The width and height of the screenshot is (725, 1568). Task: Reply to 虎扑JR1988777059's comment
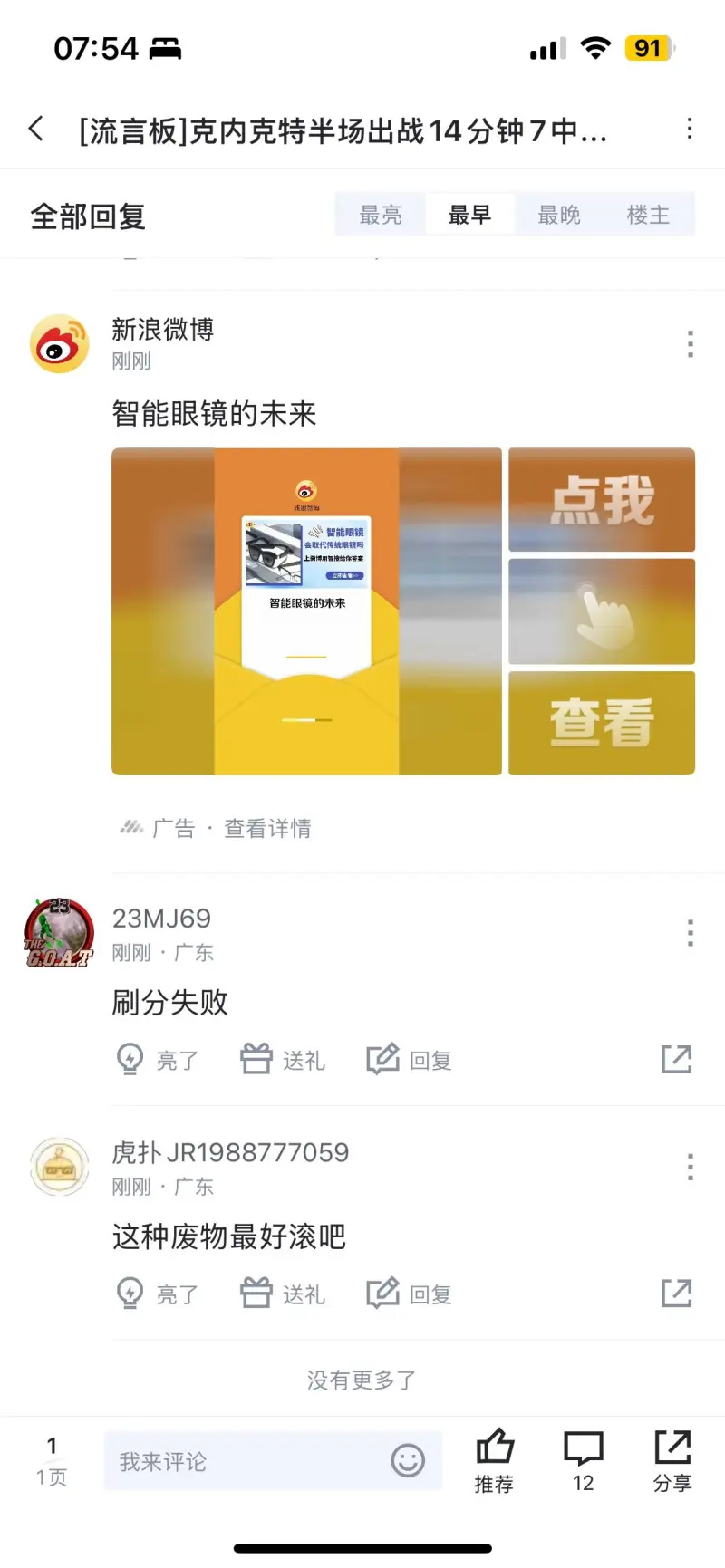pyautogui.click(x=410, y=1294)
